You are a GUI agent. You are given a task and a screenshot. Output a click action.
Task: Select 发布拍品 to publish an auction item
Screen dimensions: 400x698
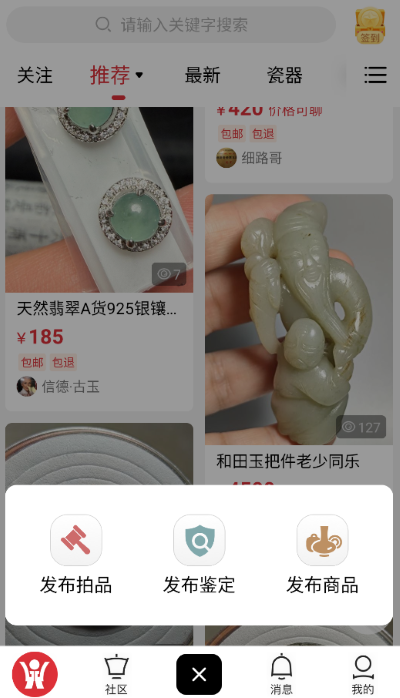click(x=76, y=555)
